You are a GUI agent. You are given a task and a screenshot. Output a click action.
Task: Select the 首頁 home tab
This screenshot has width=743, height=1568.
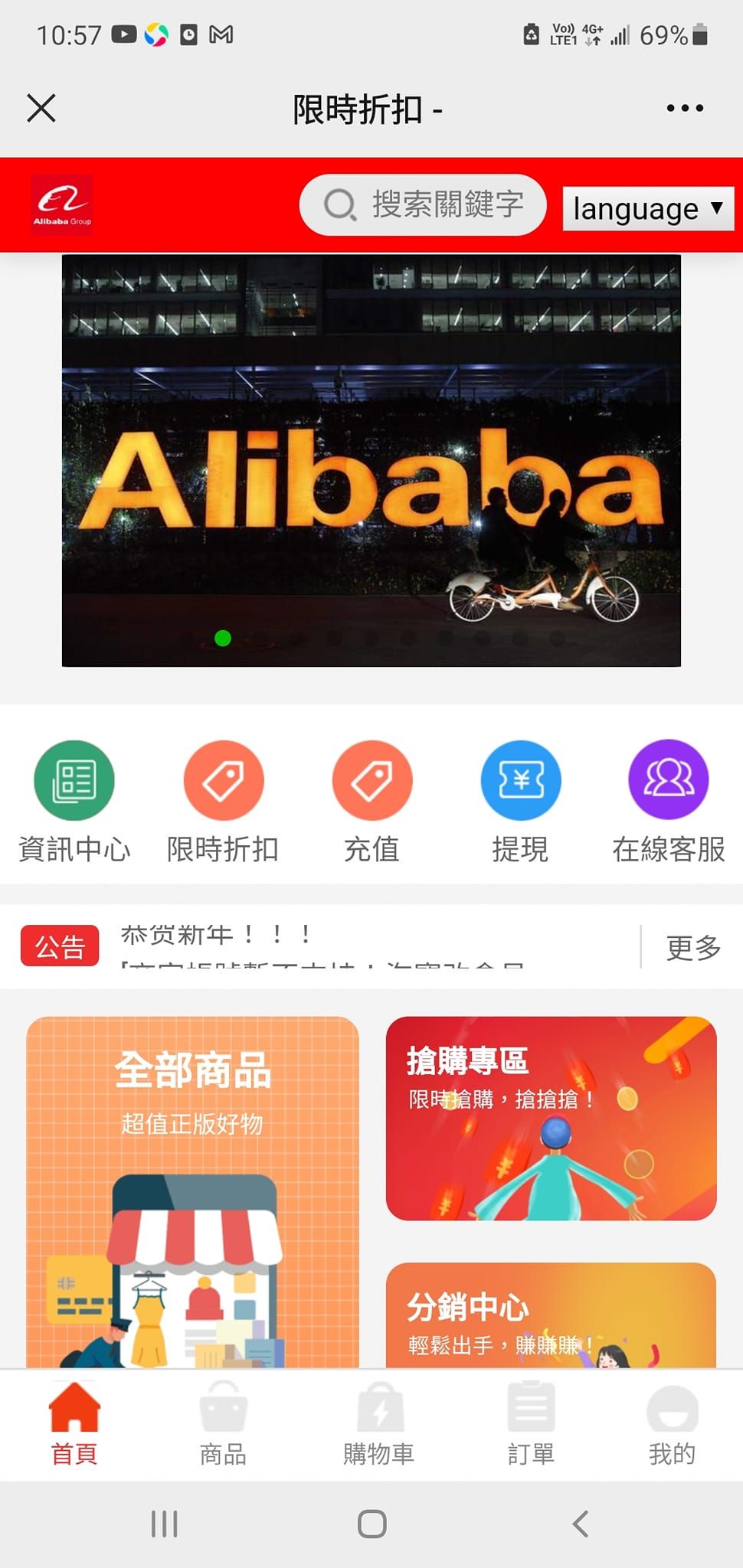(74, 1424)
